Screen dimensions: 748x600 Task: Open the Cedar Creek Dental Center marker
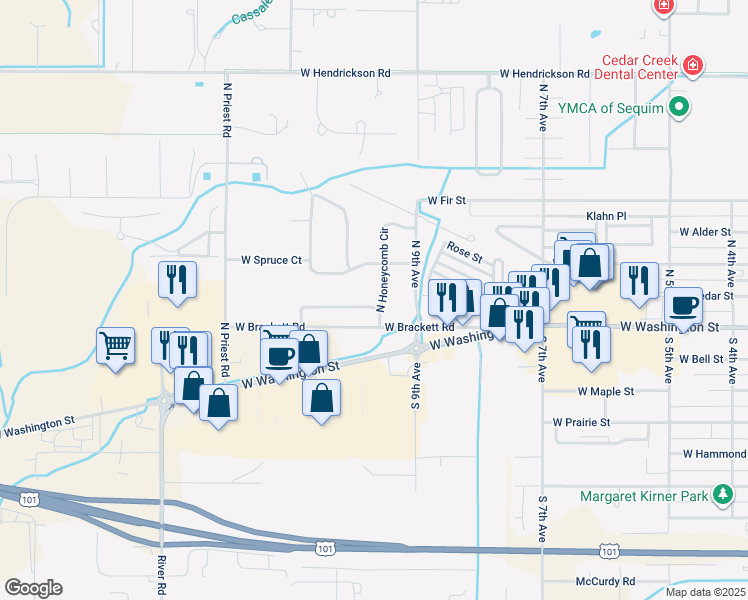pos(693,67)
